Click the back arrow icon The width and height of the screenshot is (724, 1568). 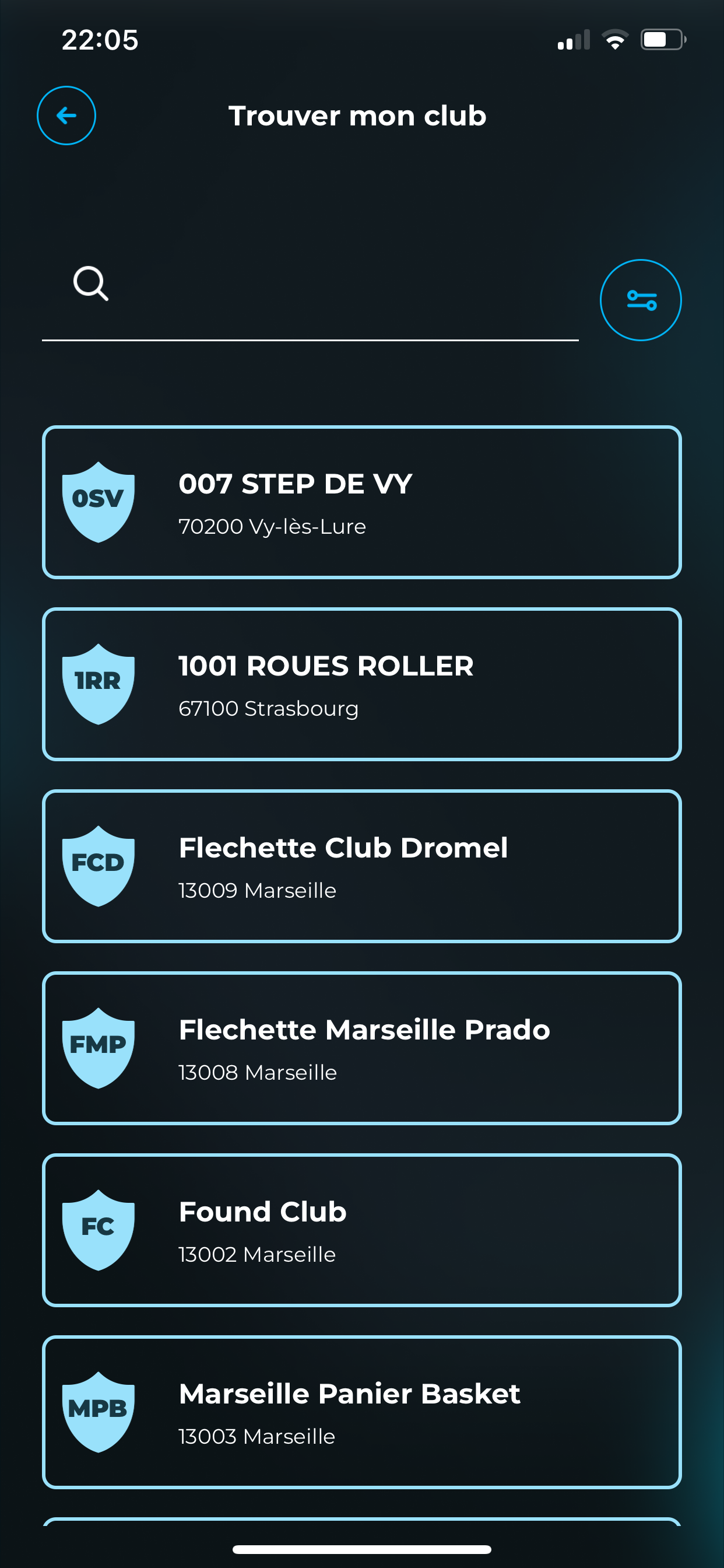(x=66, y=115)
